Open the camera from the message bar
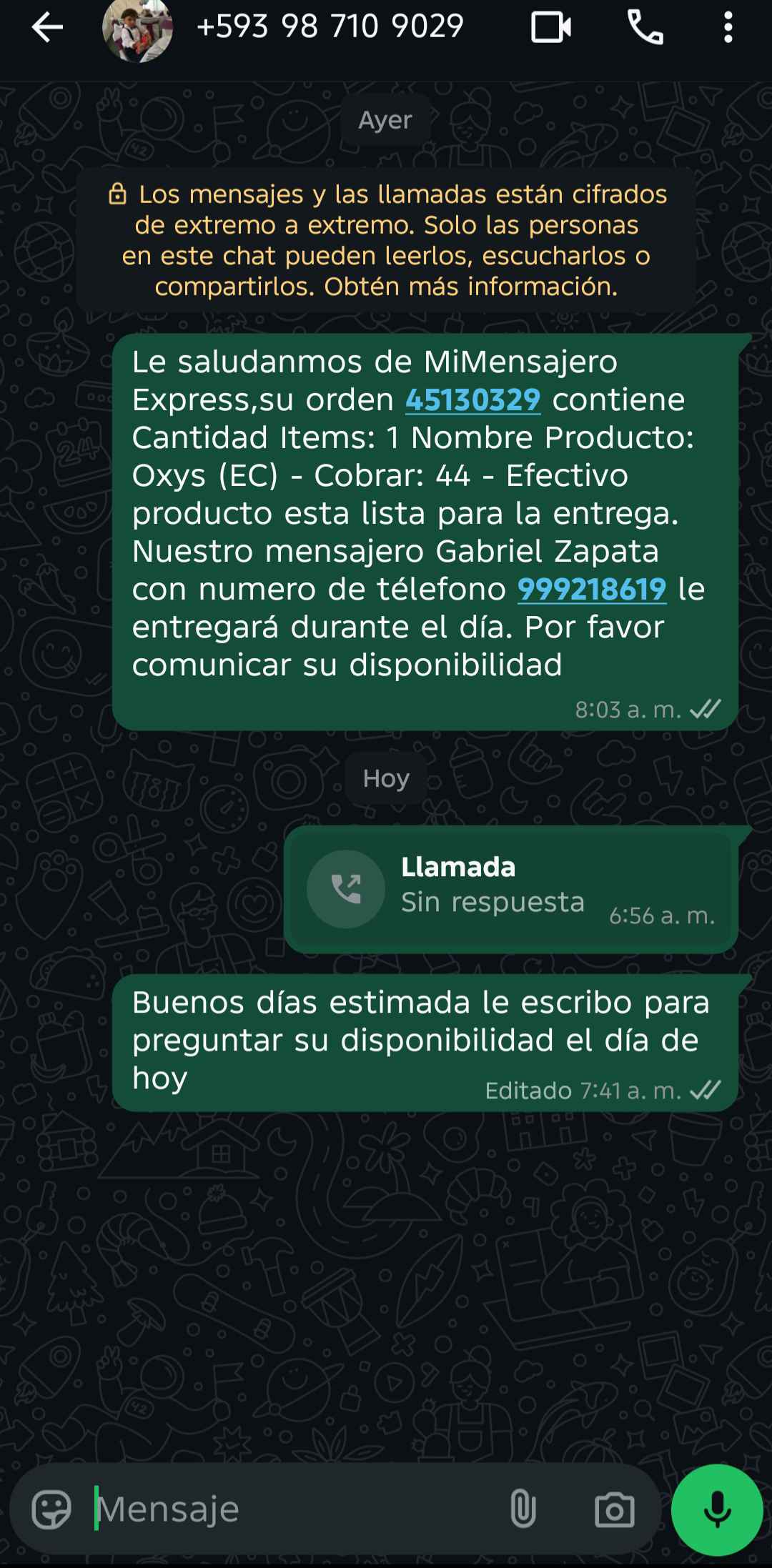 point(614,1509)
